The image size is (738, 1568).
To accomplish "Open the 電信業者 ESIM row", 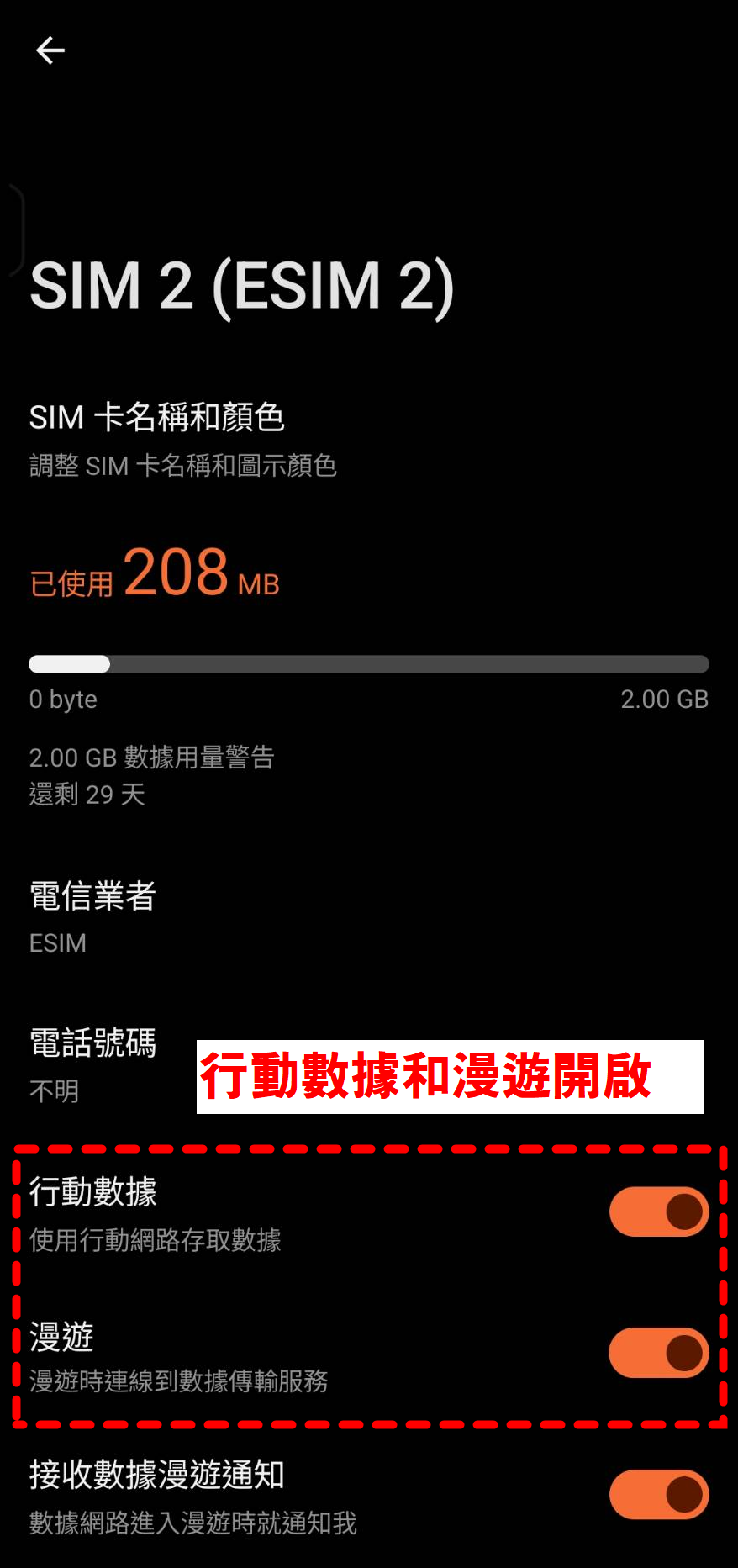I will pos(92,916).
